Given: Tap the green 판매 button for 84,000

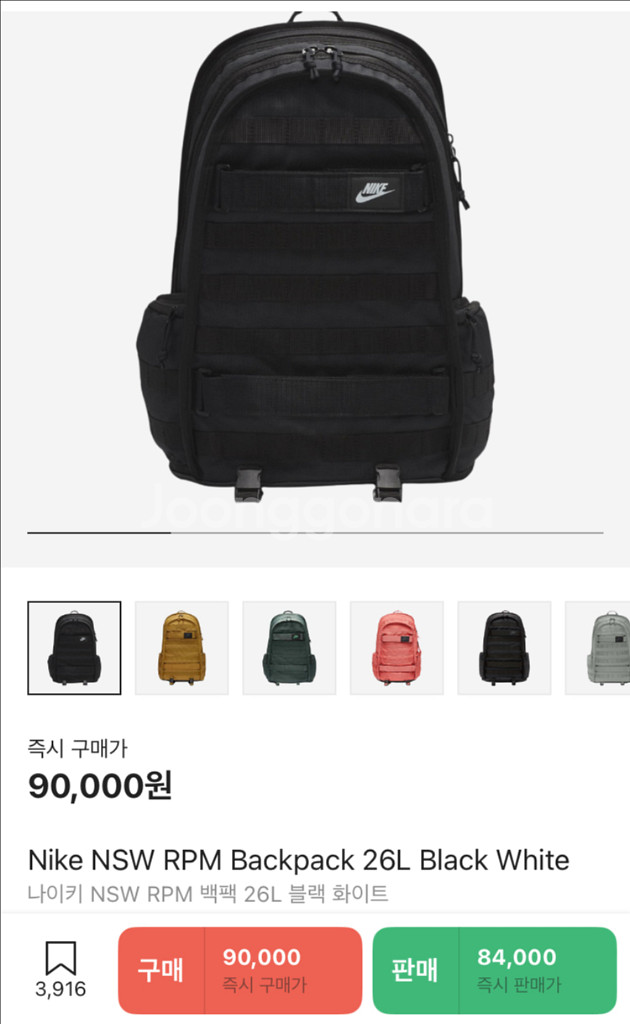Looking at the screenshot, I should pyautogui.click(x=494, y=970).
